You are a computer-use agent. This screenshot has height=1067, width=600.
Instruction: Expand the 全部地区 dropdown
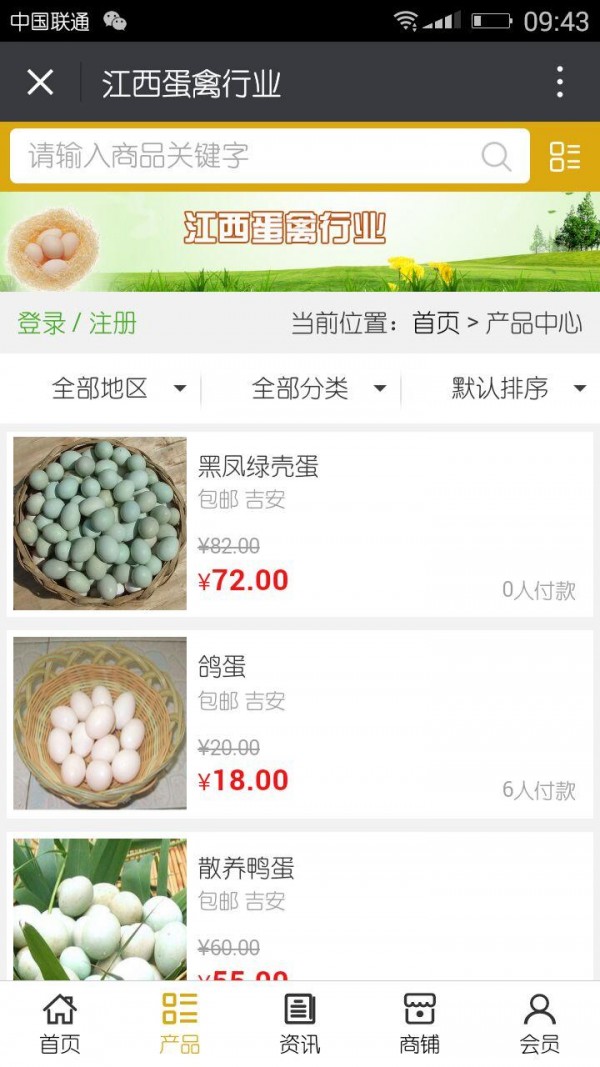[118, 388]
